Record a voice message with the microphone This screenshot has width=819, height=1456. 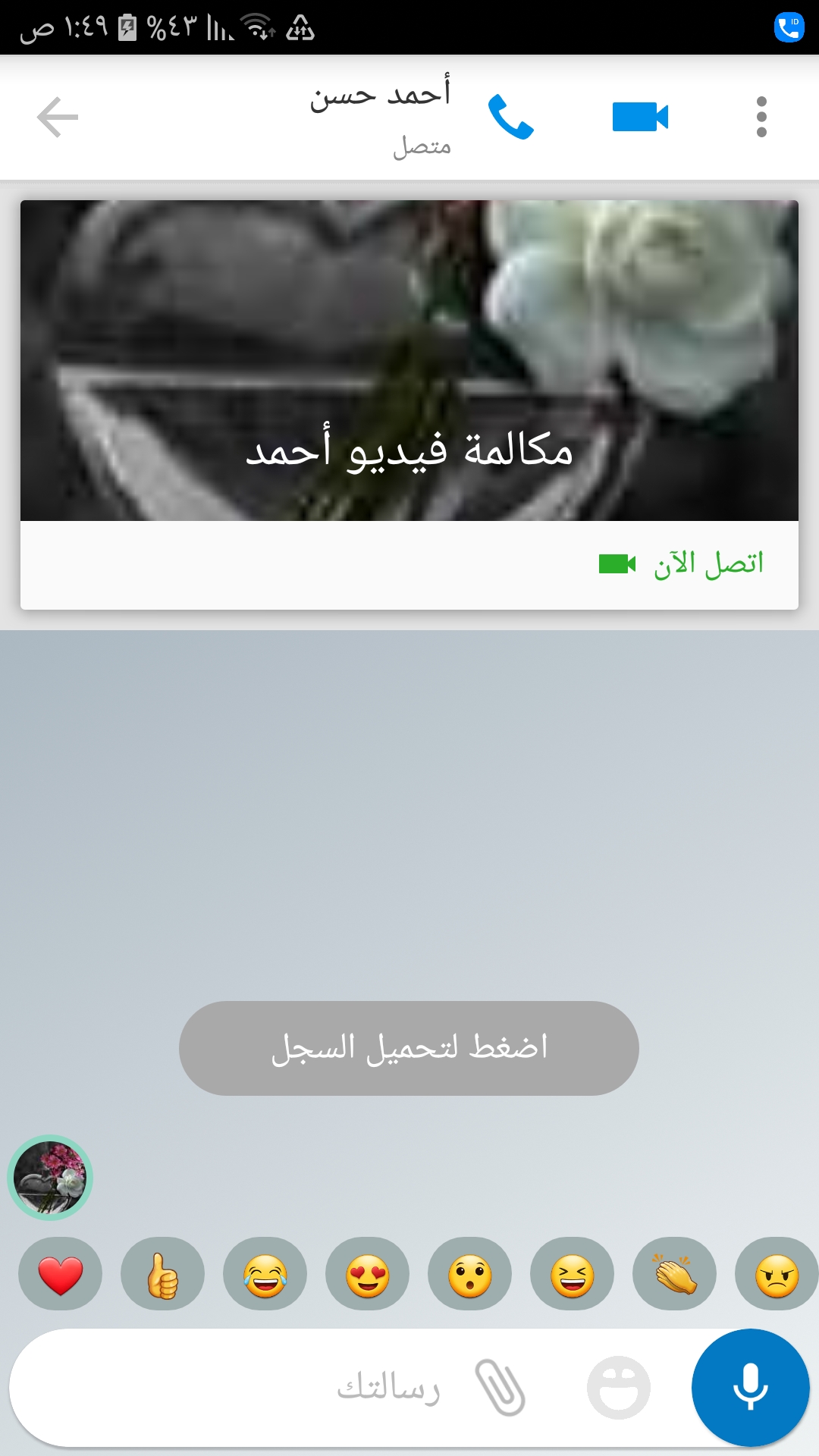pyautogui.click(x=750, y=1388)
